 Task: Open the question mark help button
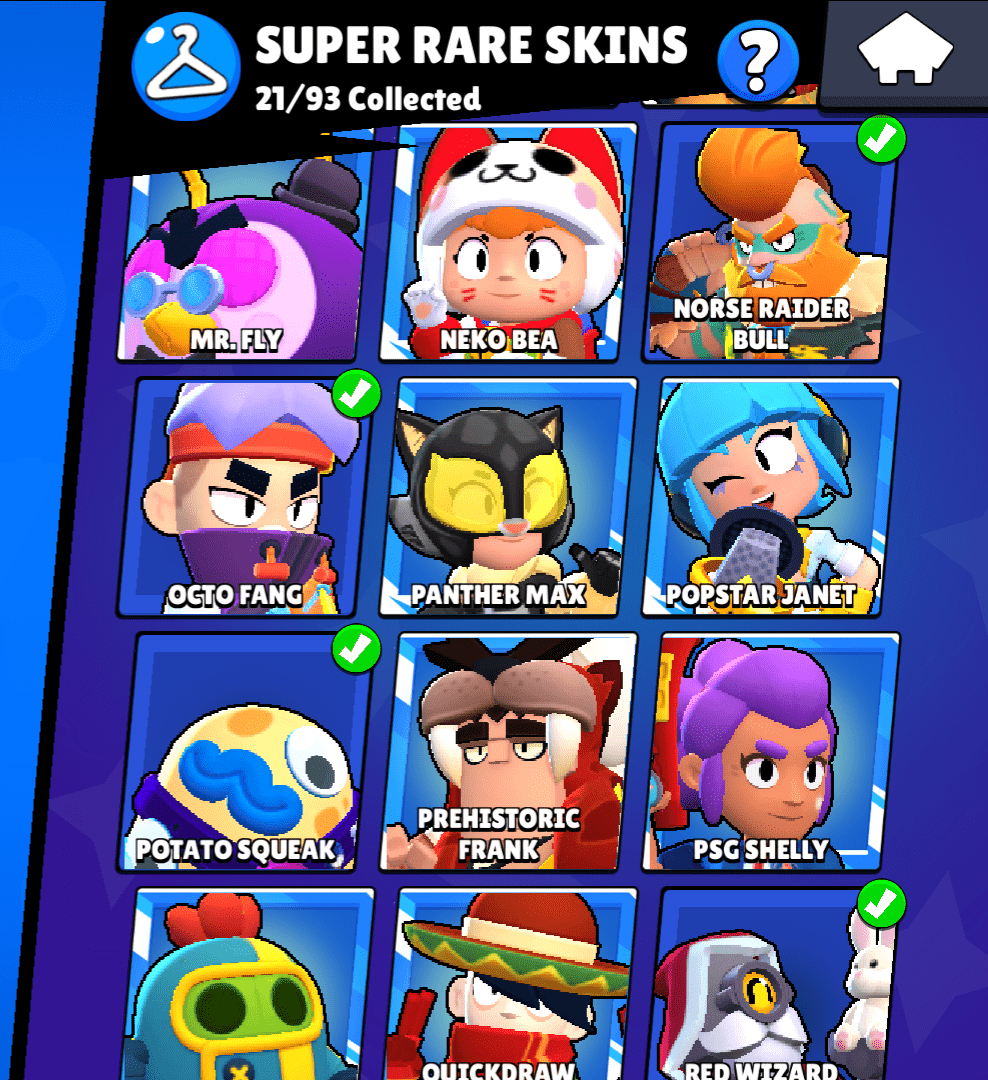(758, 60)
